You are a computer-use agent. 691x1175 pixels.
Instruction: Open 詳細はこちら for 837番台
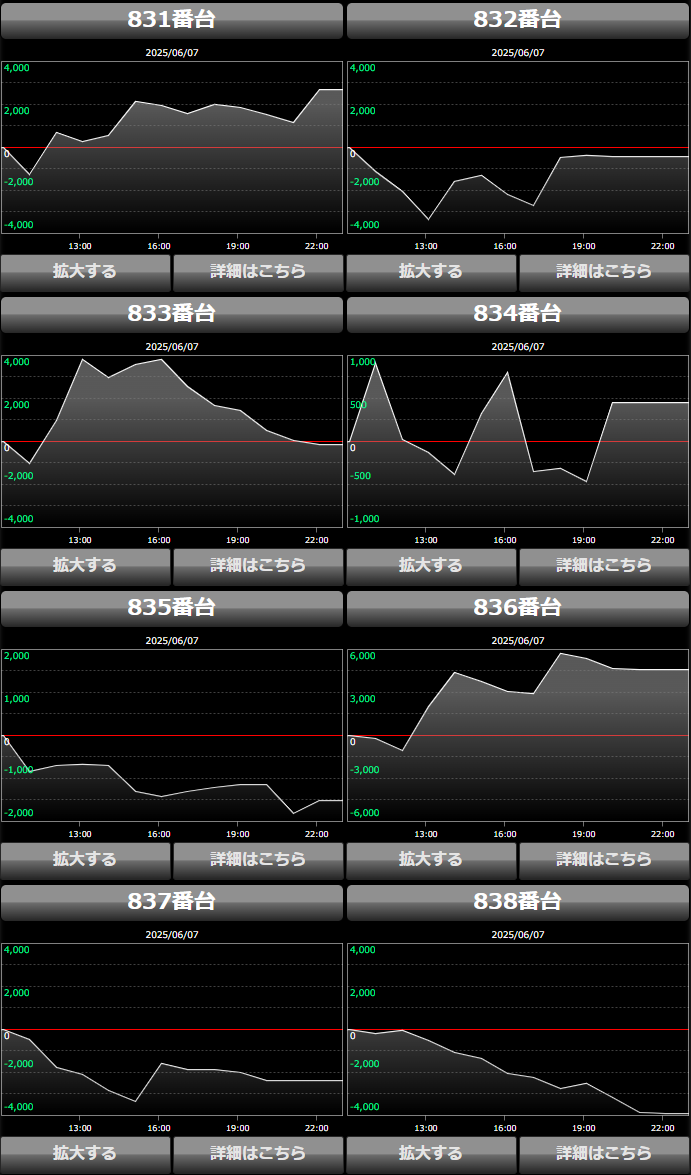[258, 1153]
